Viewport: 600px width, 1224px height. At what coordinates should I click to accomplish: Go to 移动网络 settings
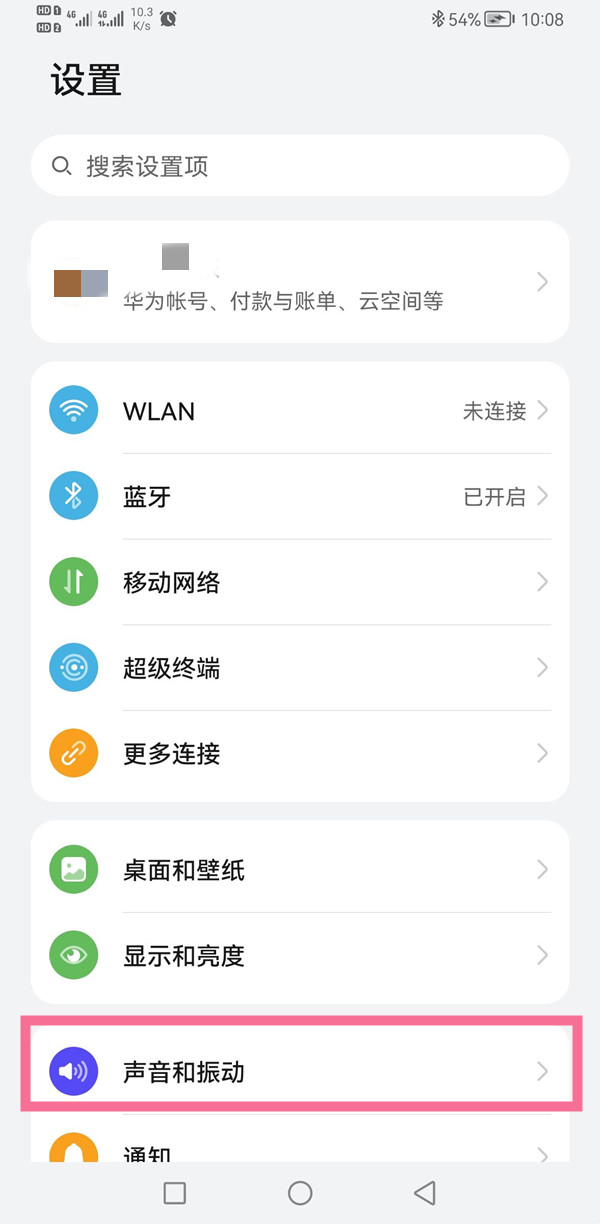tap(300, 582)
